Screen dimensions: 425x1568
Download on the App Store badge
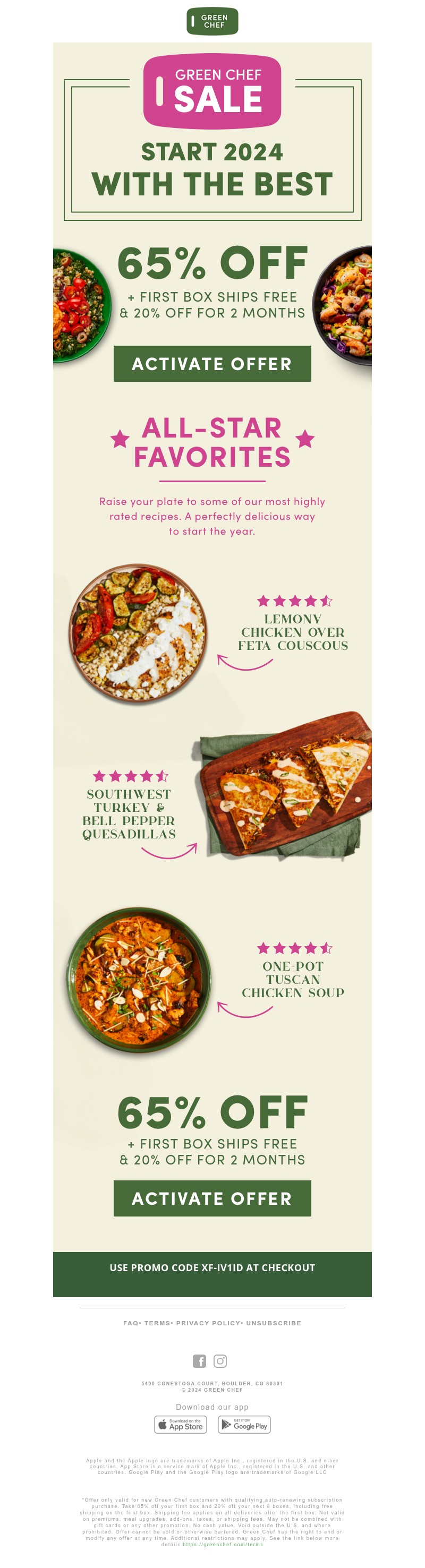tap(181, 1424)
